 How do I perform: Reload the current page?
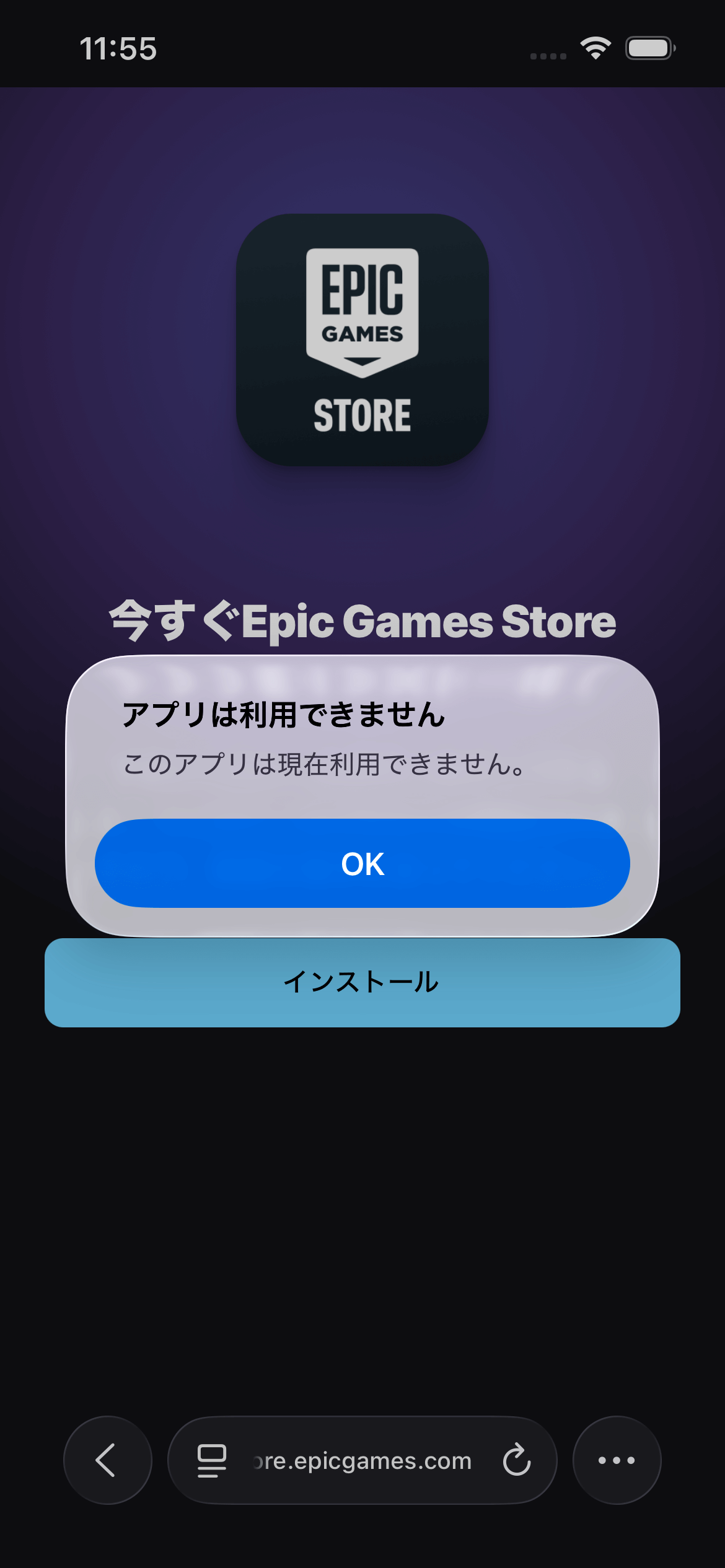[x=516, y=1460]
